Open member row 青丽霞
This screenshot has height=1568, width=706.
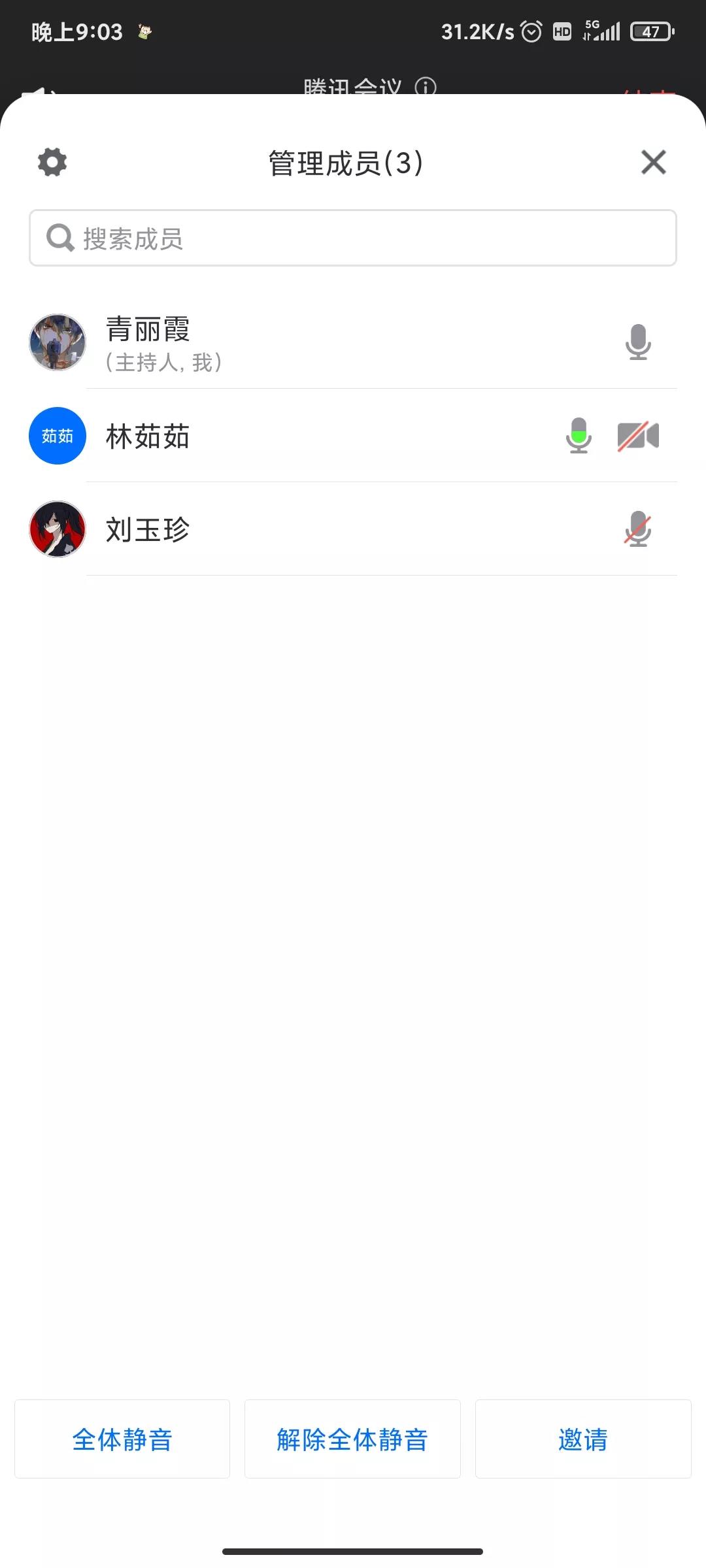pyautogui.click(x=294, y=342)
